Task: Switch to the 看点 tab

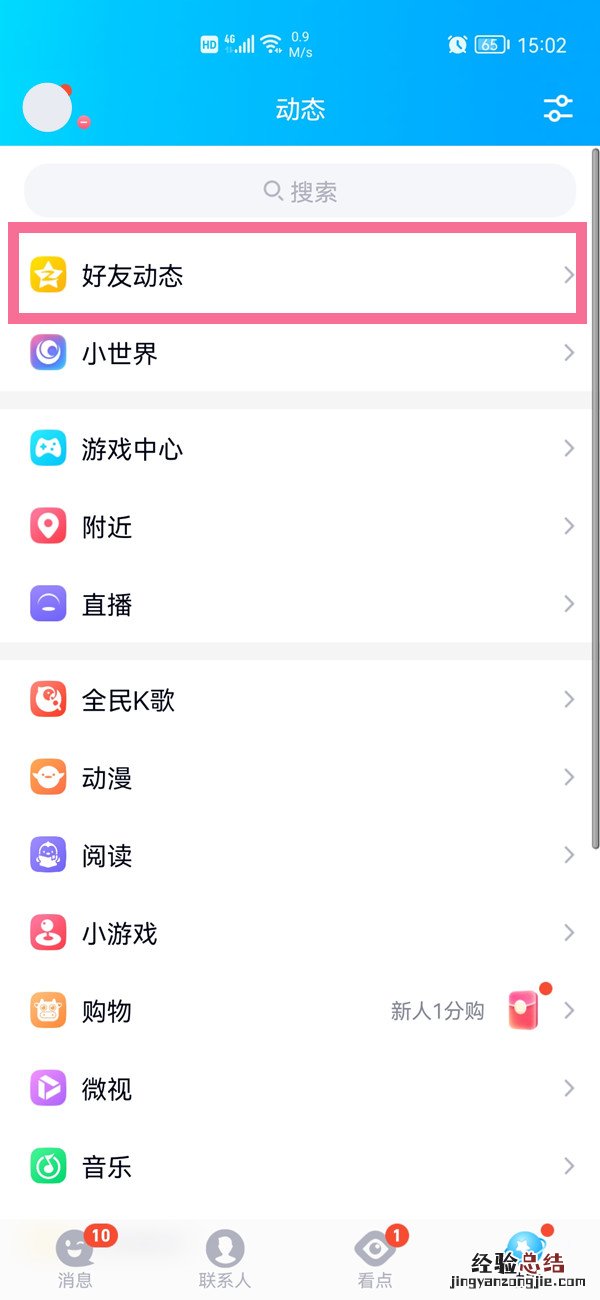Action: point(375,1258)
